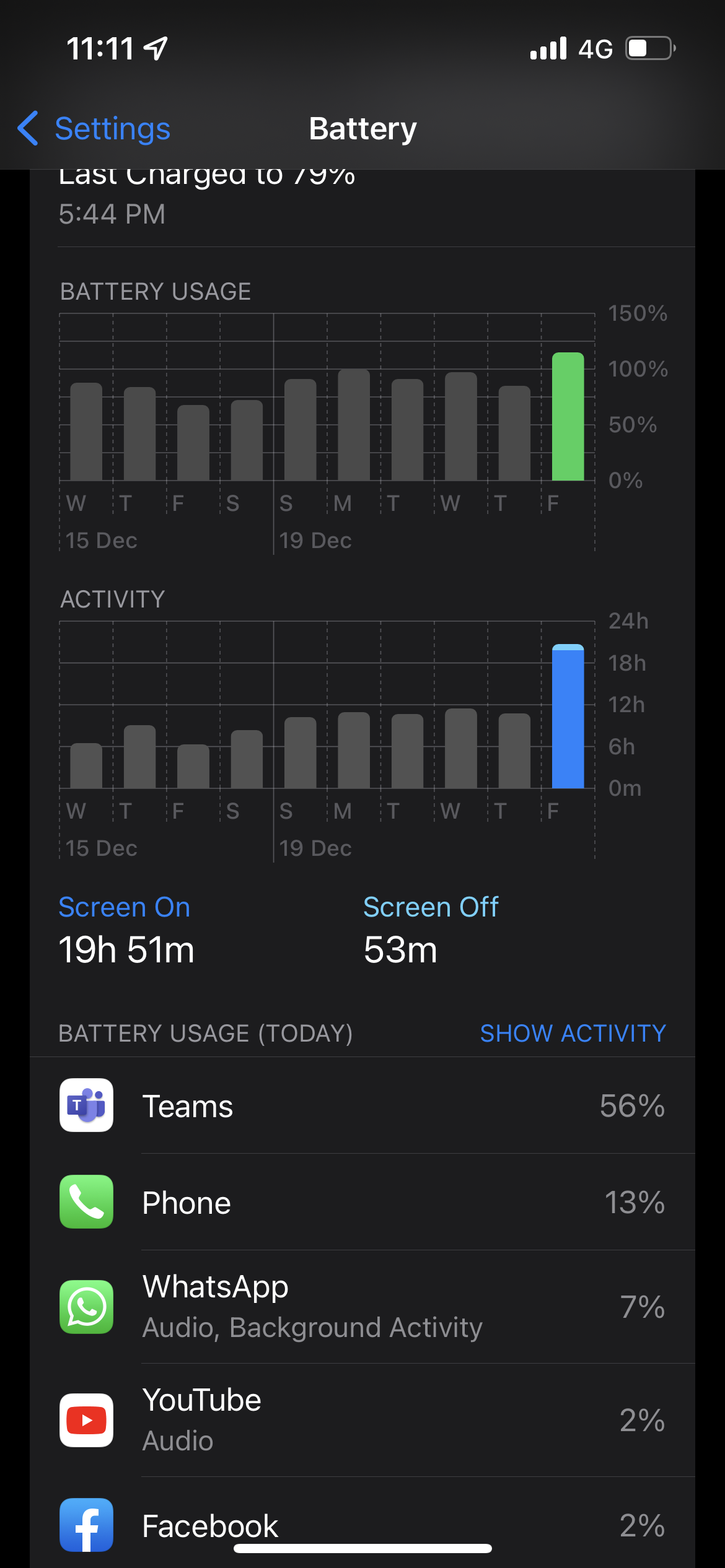Screen dimensions: 725x1568
Task: Select the Phone app usage row
Action: point(362,1202)
